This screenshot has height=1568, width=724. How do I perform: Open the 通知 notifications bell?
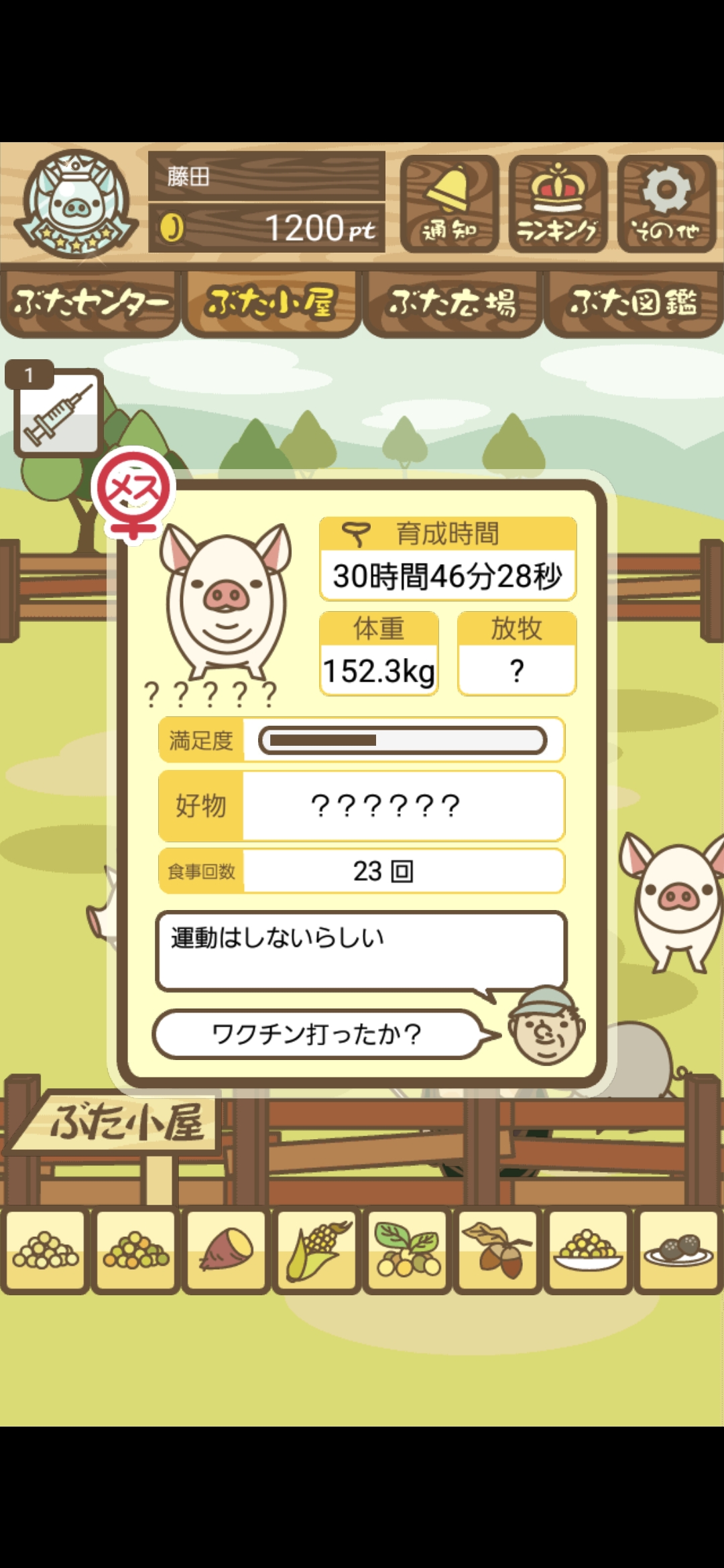pos(449,204)
